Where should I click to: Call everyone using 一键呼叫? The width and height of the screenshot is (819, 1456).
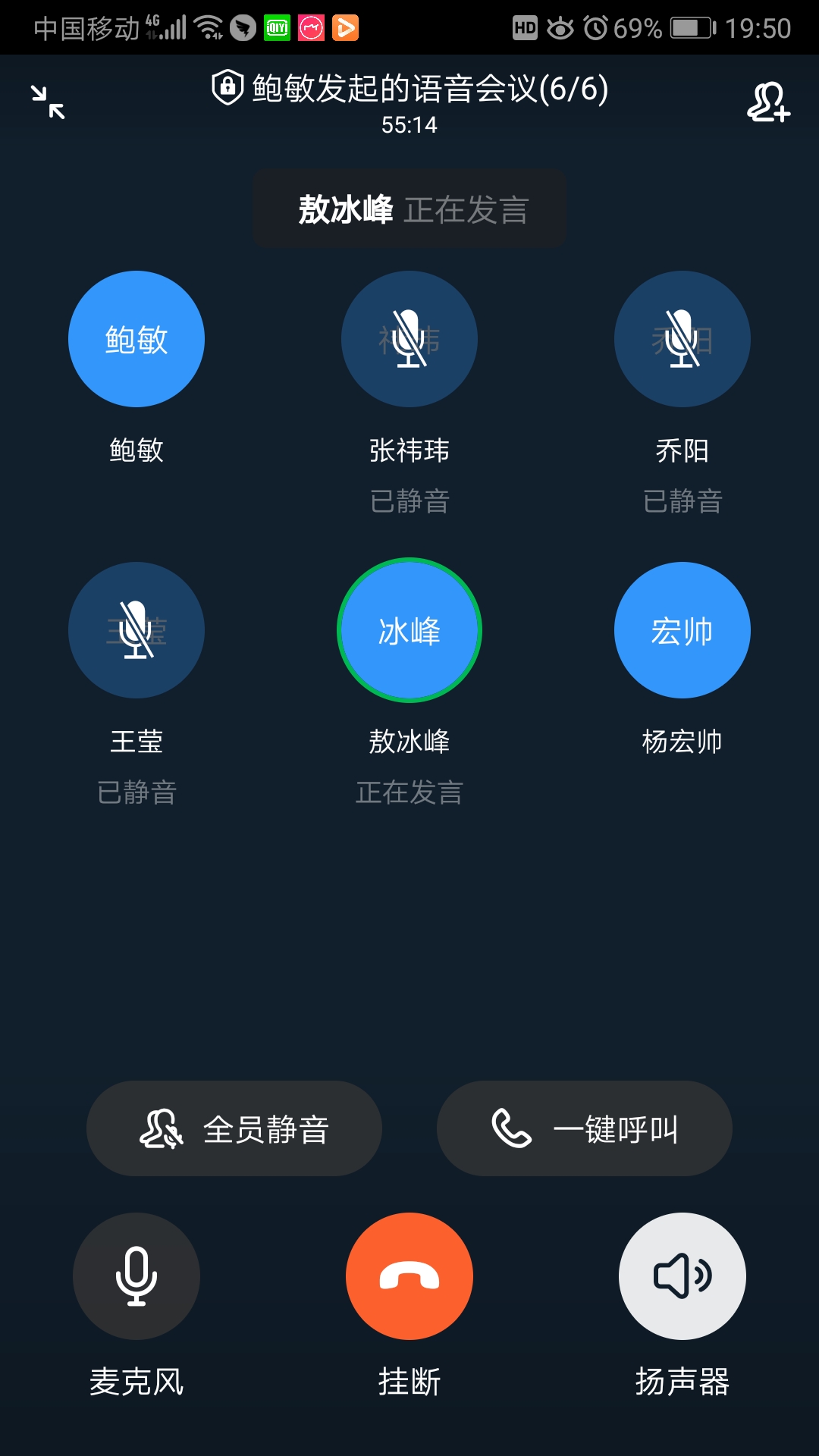click(x=585, y=1128)
